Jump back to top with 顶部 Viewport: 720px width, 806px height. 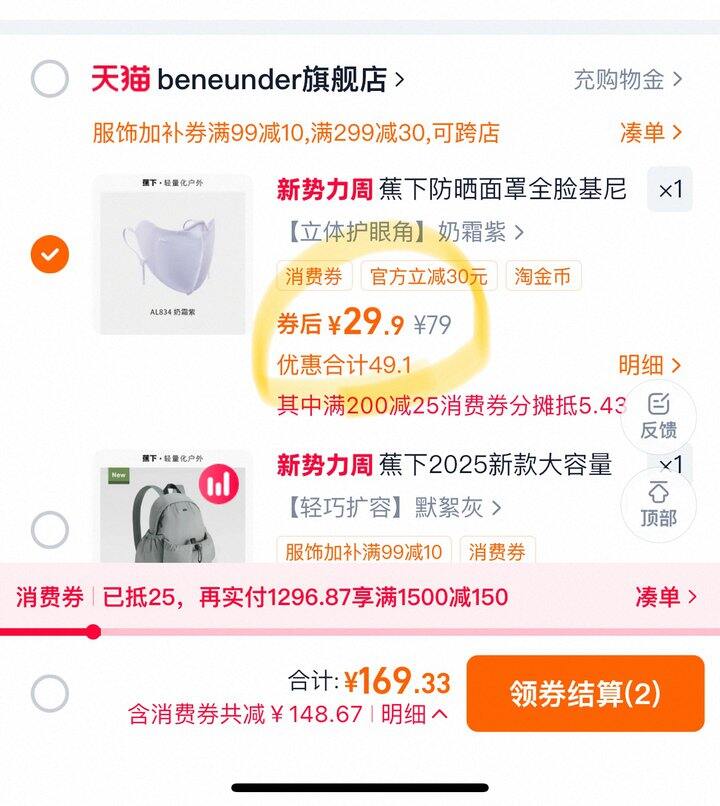pyautogui.click(x=658, y=504)
